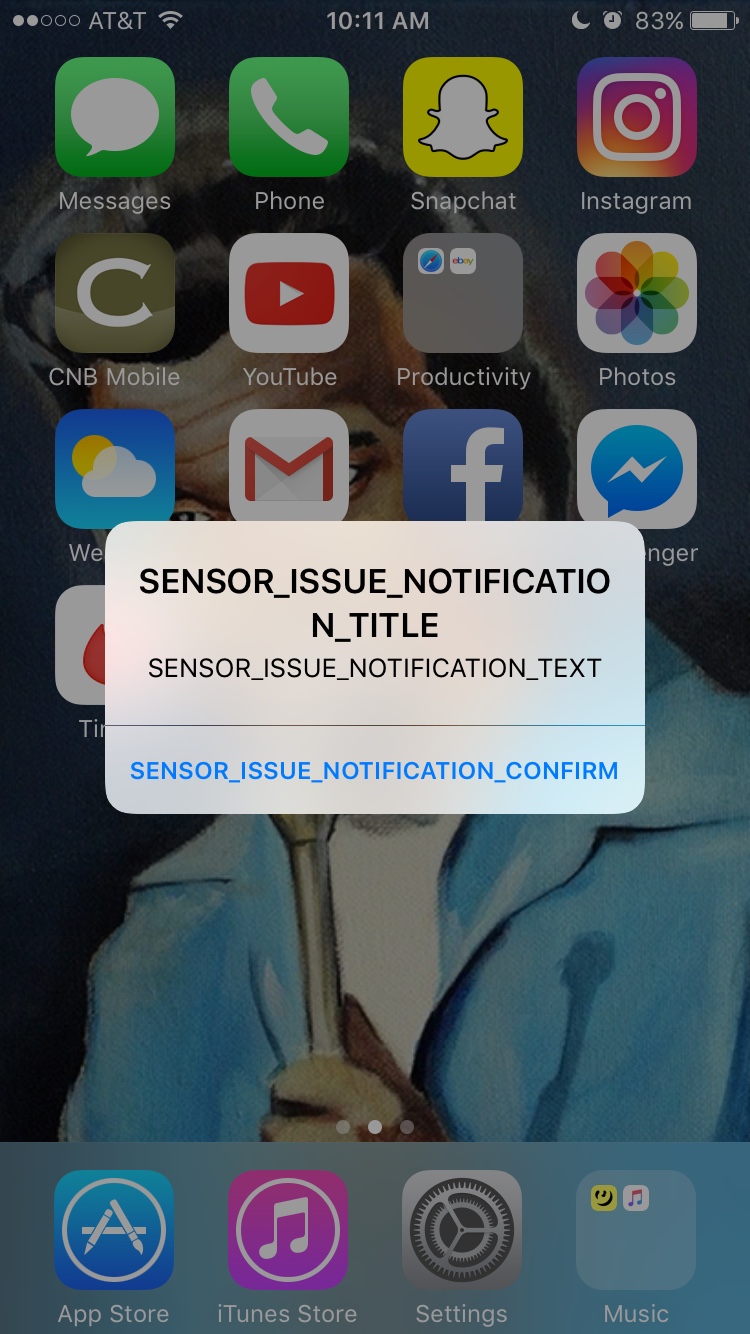Launch Snapchat
Screen dimensions: 750x1334
pos(463,117)
